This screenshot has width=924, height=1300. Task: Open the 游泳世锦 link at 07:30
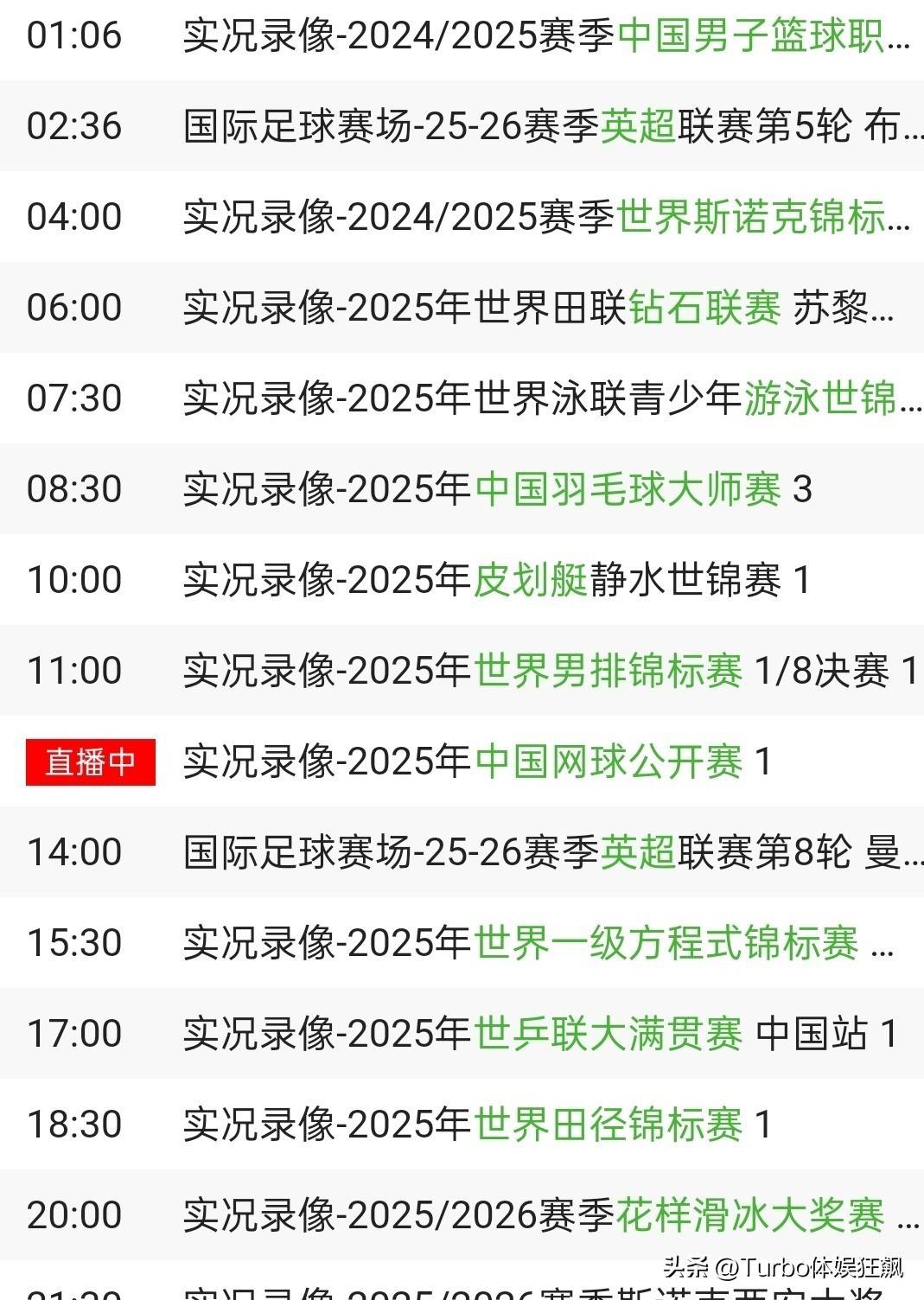tap(821, 398)
